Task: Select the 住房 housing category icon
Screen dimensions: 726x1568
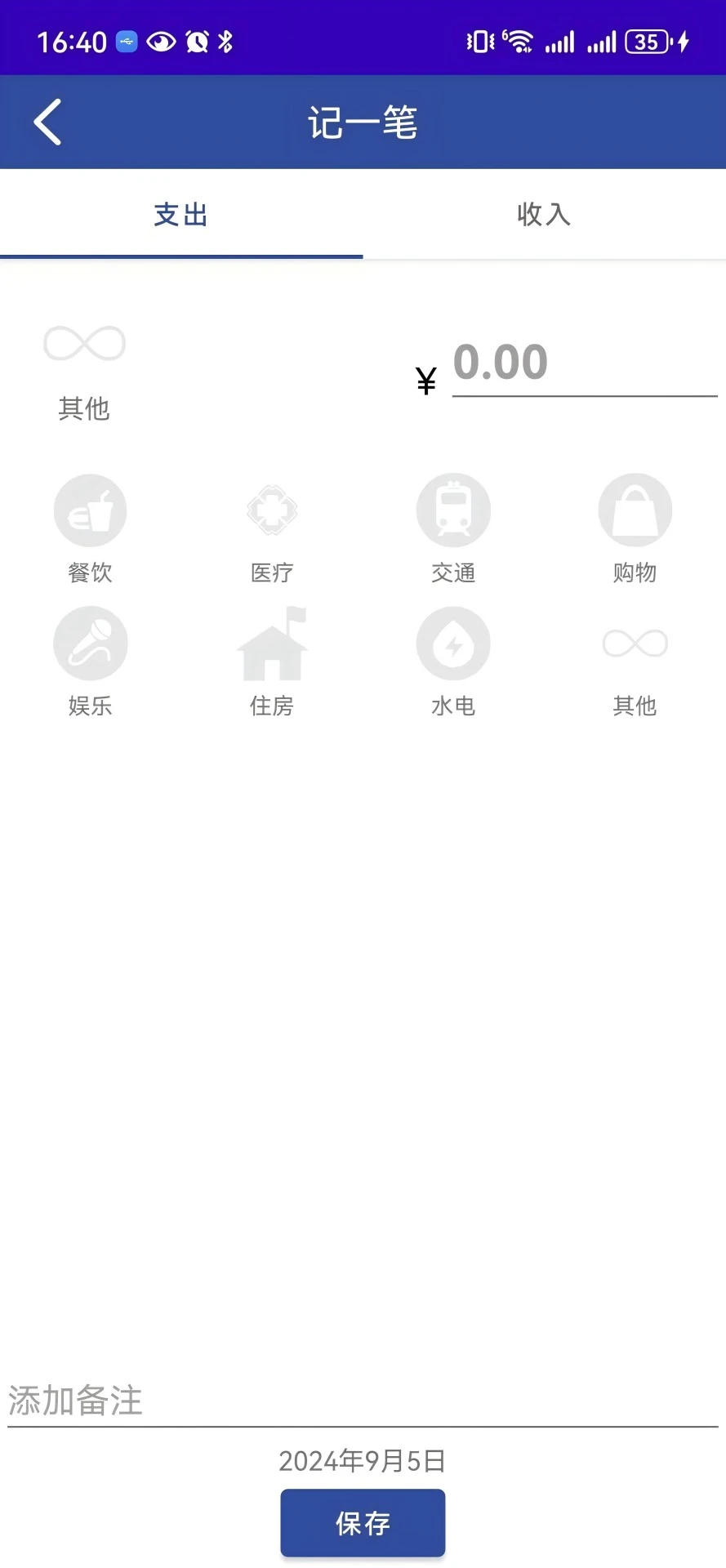Action: [x=272, y=643]
